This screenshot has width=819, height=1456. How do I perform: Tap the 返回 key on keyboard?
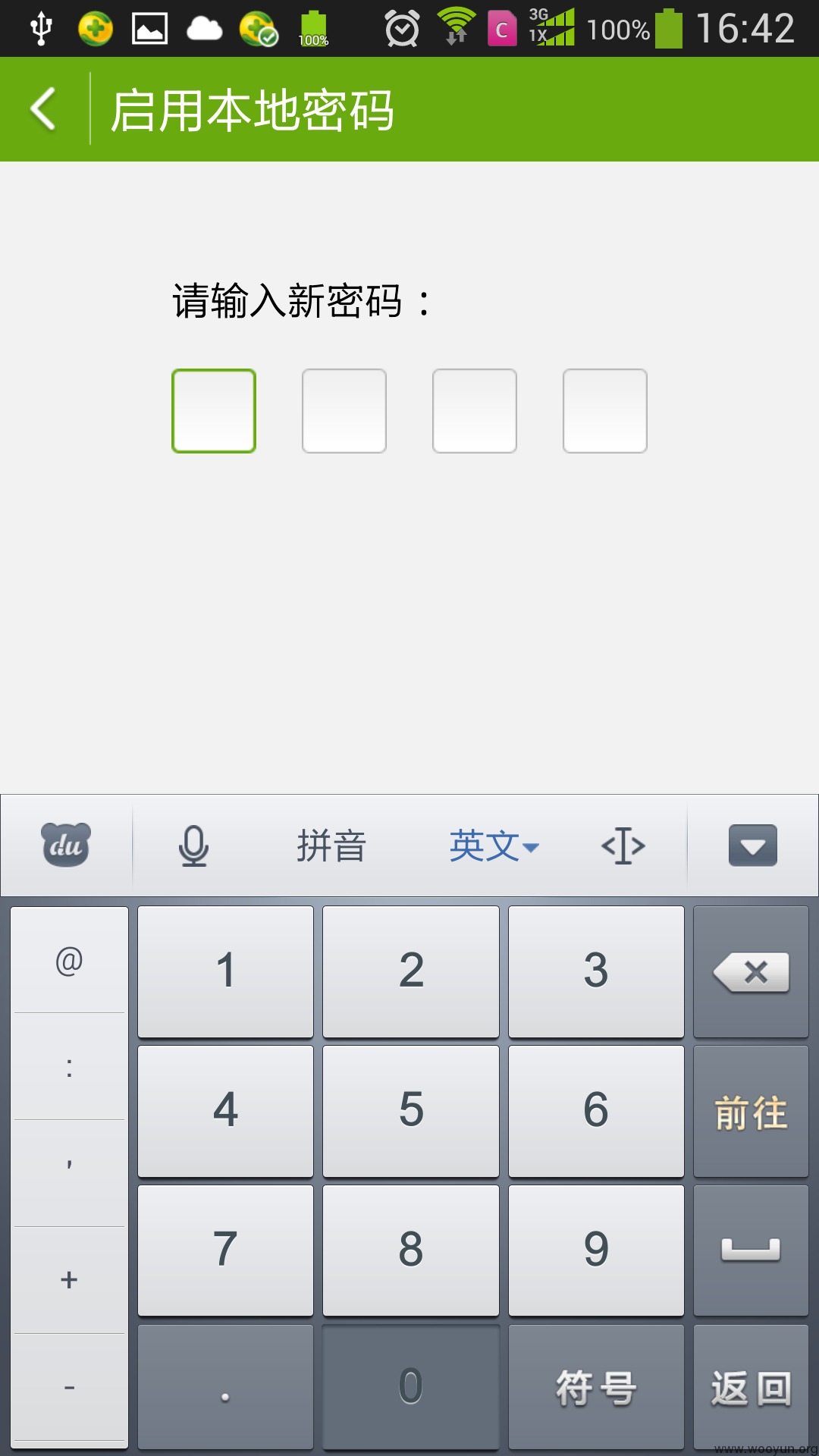(751, 1387)
